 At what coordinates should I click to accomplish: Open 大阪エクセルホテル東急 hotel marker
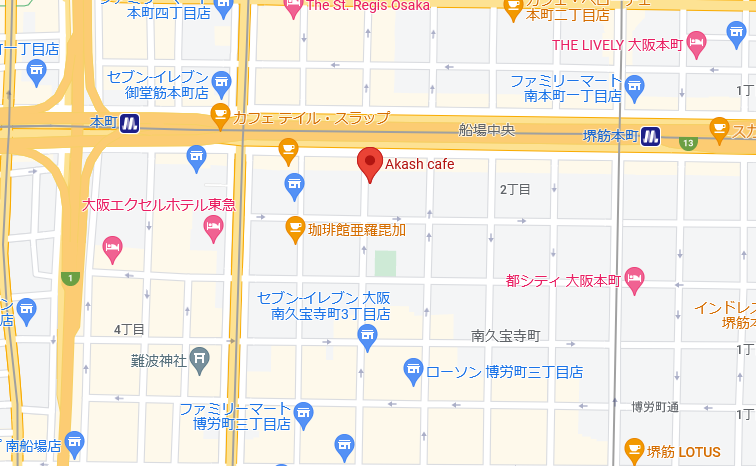coord(212,227)
